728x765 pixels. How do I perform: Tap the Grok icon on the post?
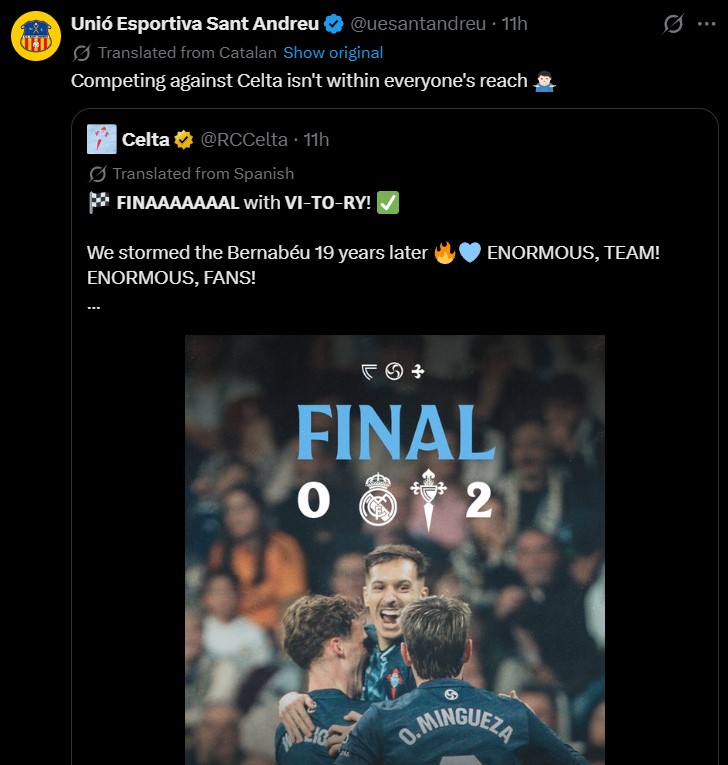pos(674,23)
